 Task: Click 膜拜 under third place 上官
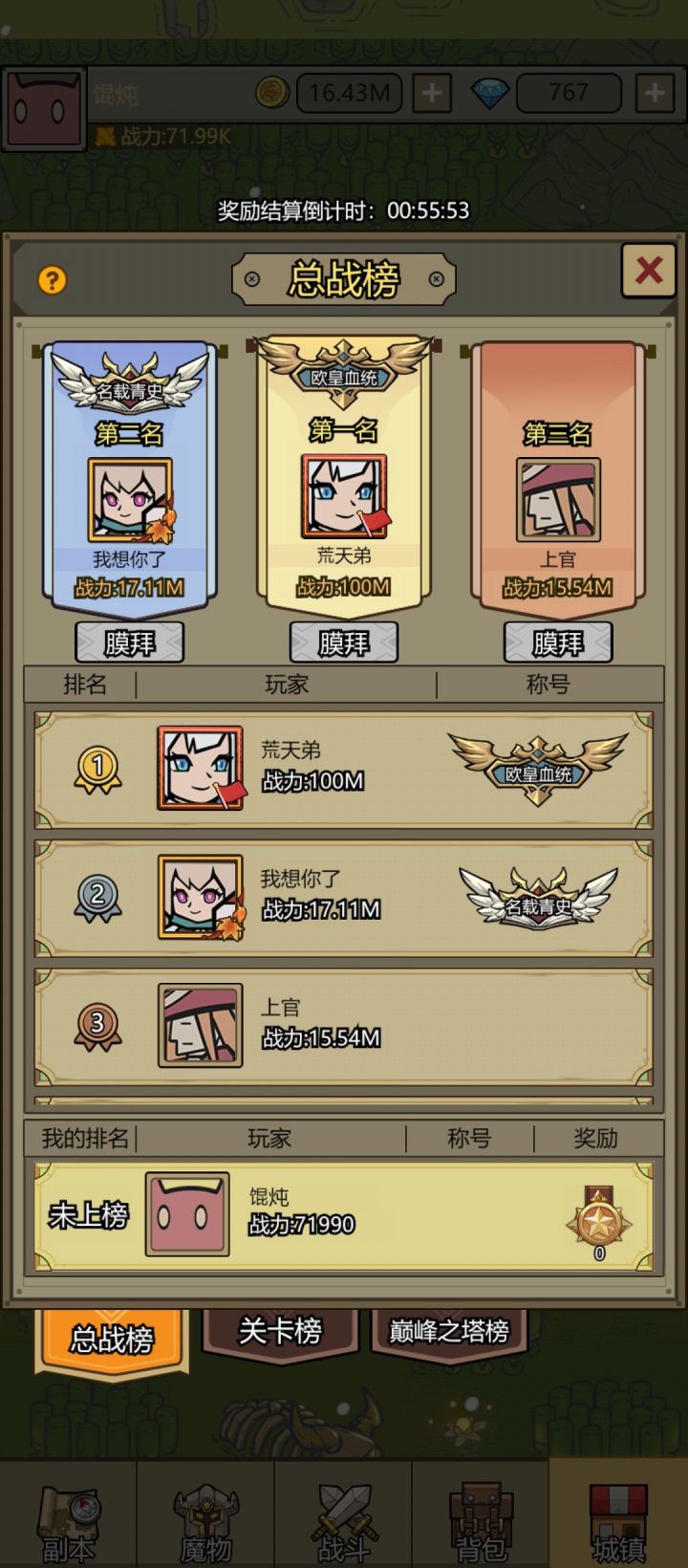pyautogui.click(x=557, y=642)
